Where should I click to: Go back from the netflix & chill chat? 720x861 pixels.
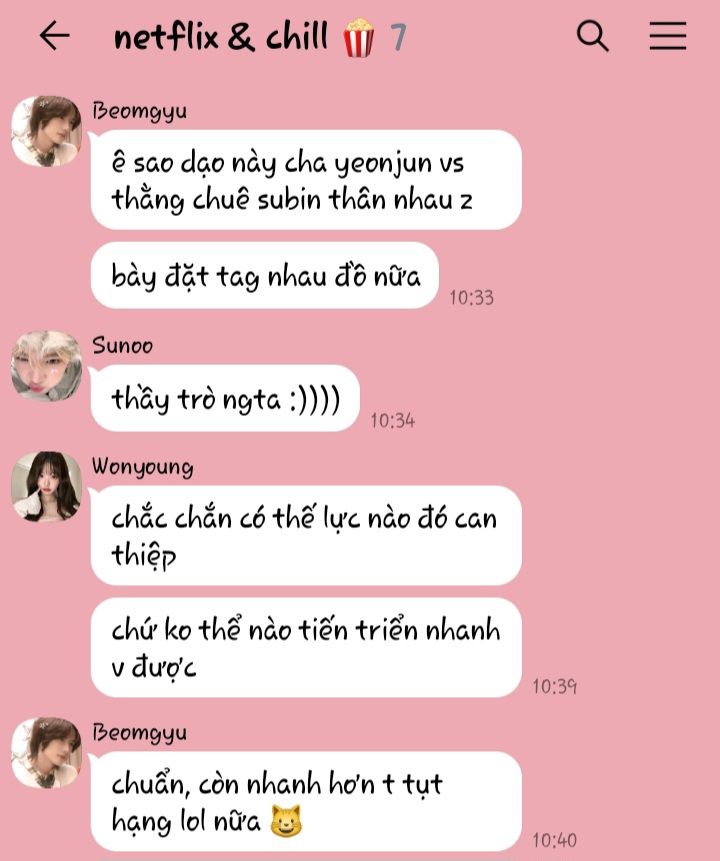[54, 37]
